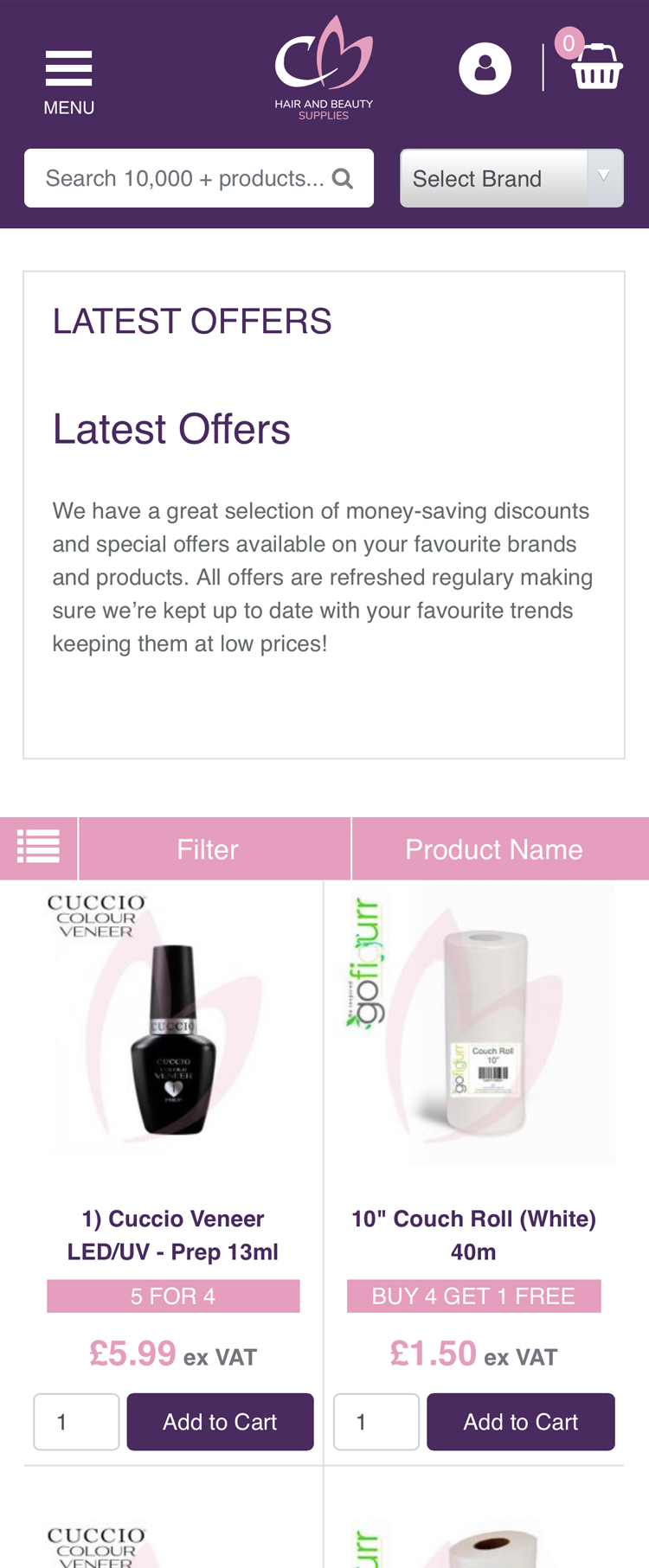The image size is (649, 1568).
Task: Add 10" Couch Roll to cart
Action: click(520, 1422)
